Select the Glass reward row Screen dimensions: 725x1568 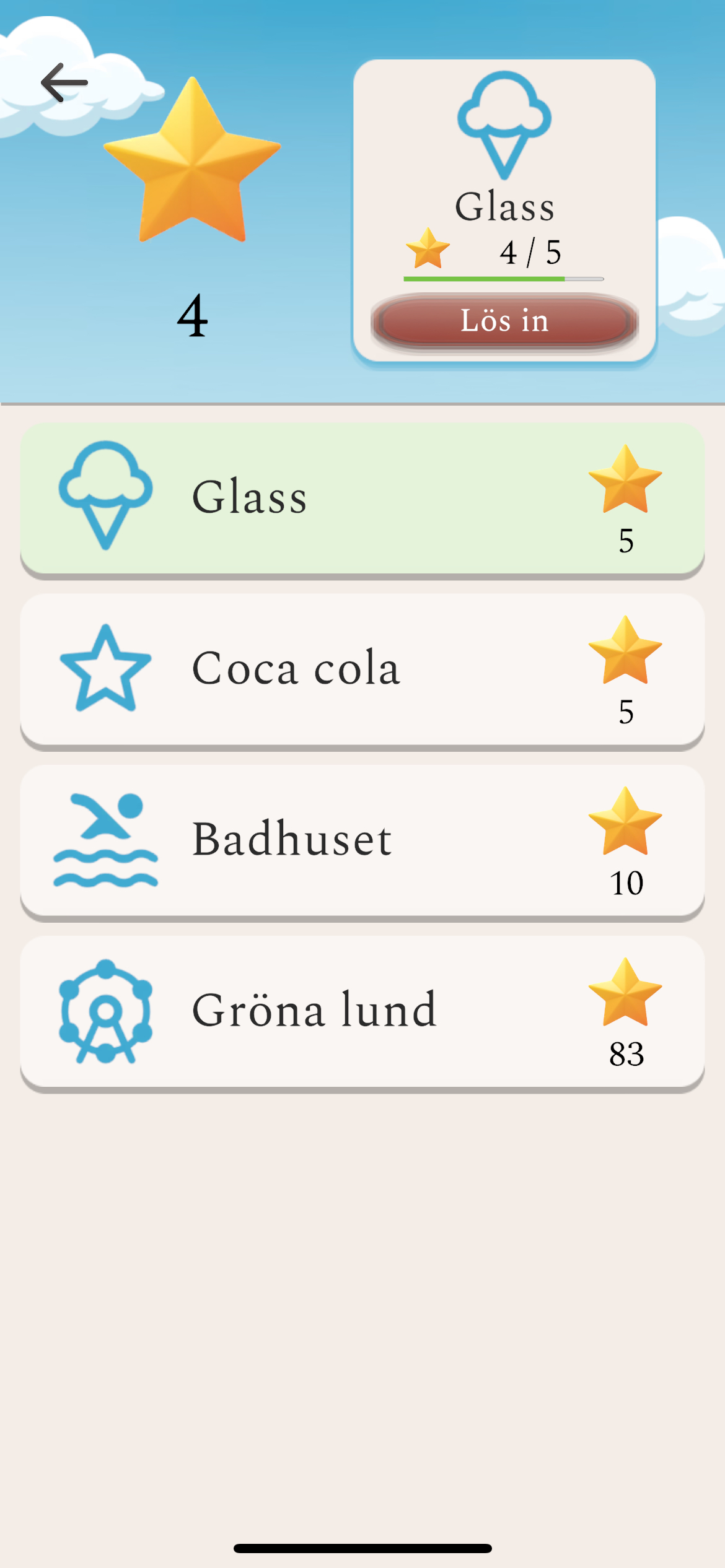362,498
